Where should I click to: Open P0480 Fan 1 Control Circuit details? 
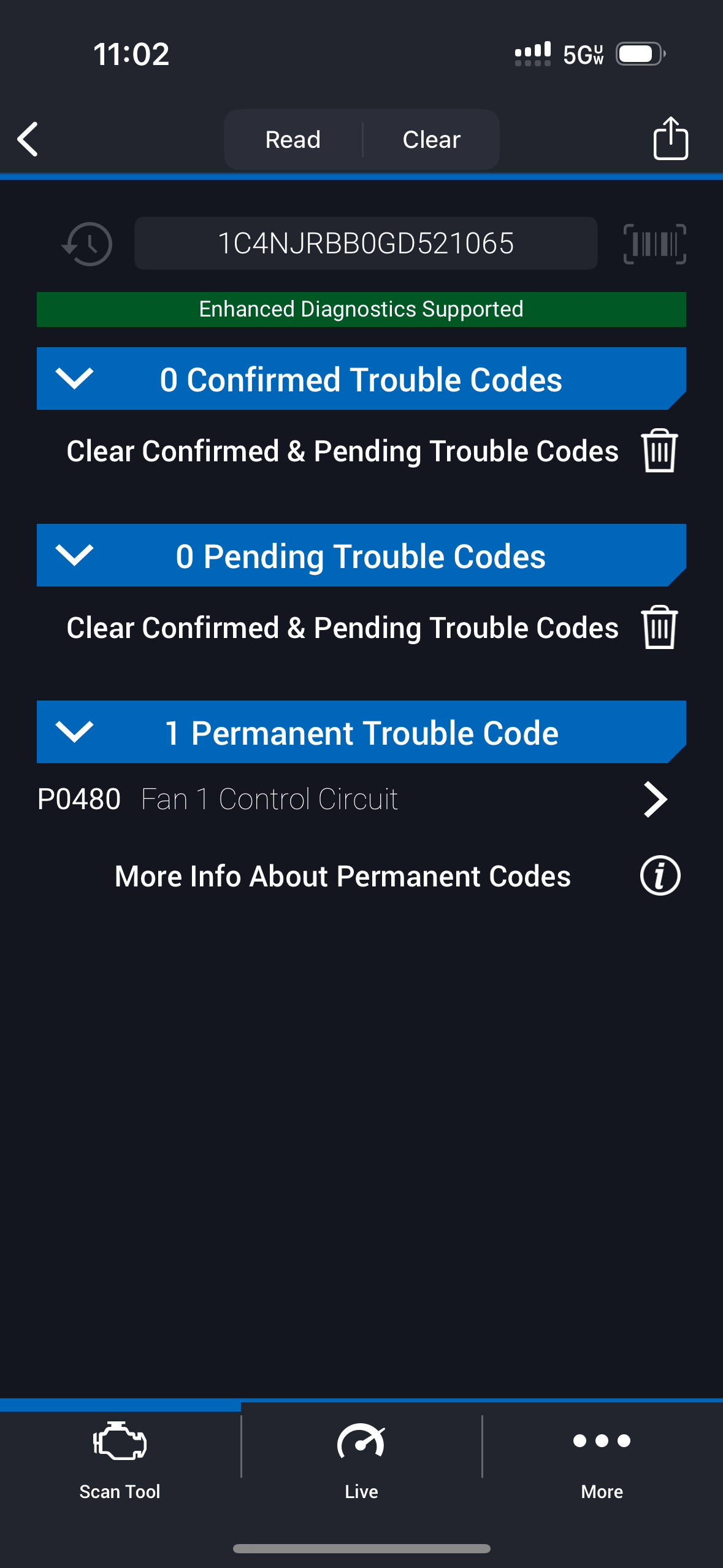pyautogui.click(x=353, y=799)
